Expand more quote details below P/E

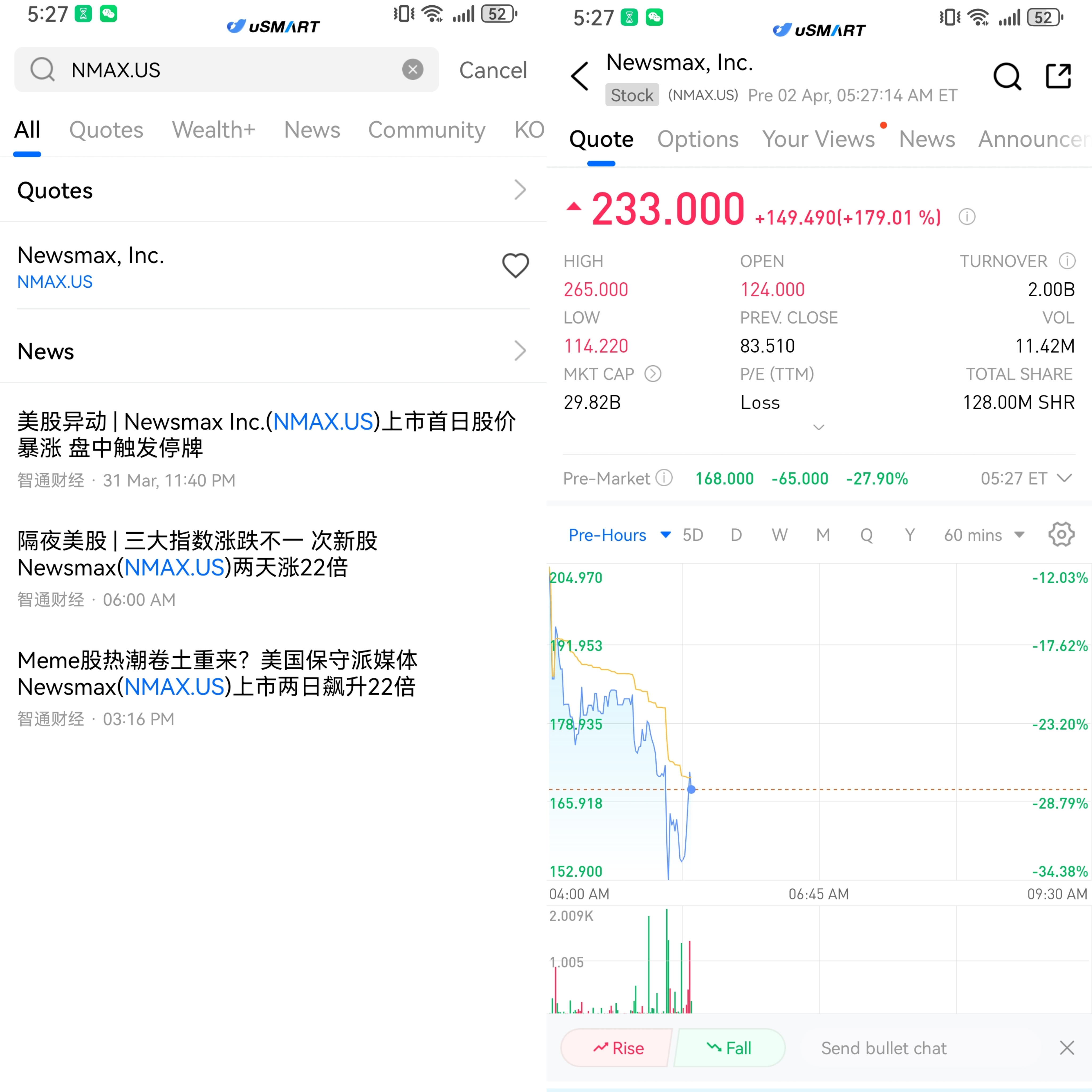coord(818,427)
